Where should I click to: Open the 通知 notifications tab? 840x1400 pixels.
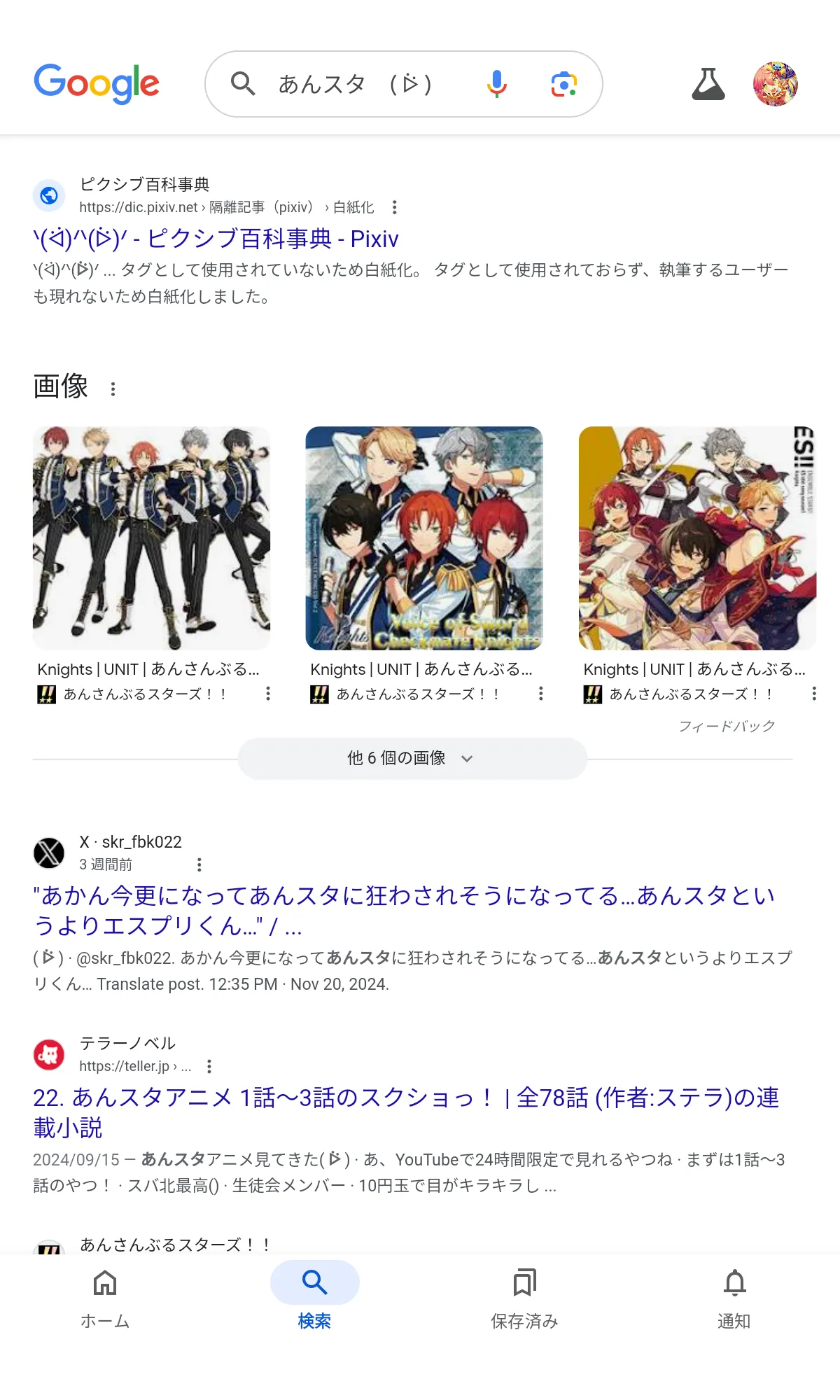coord(734,1299)
